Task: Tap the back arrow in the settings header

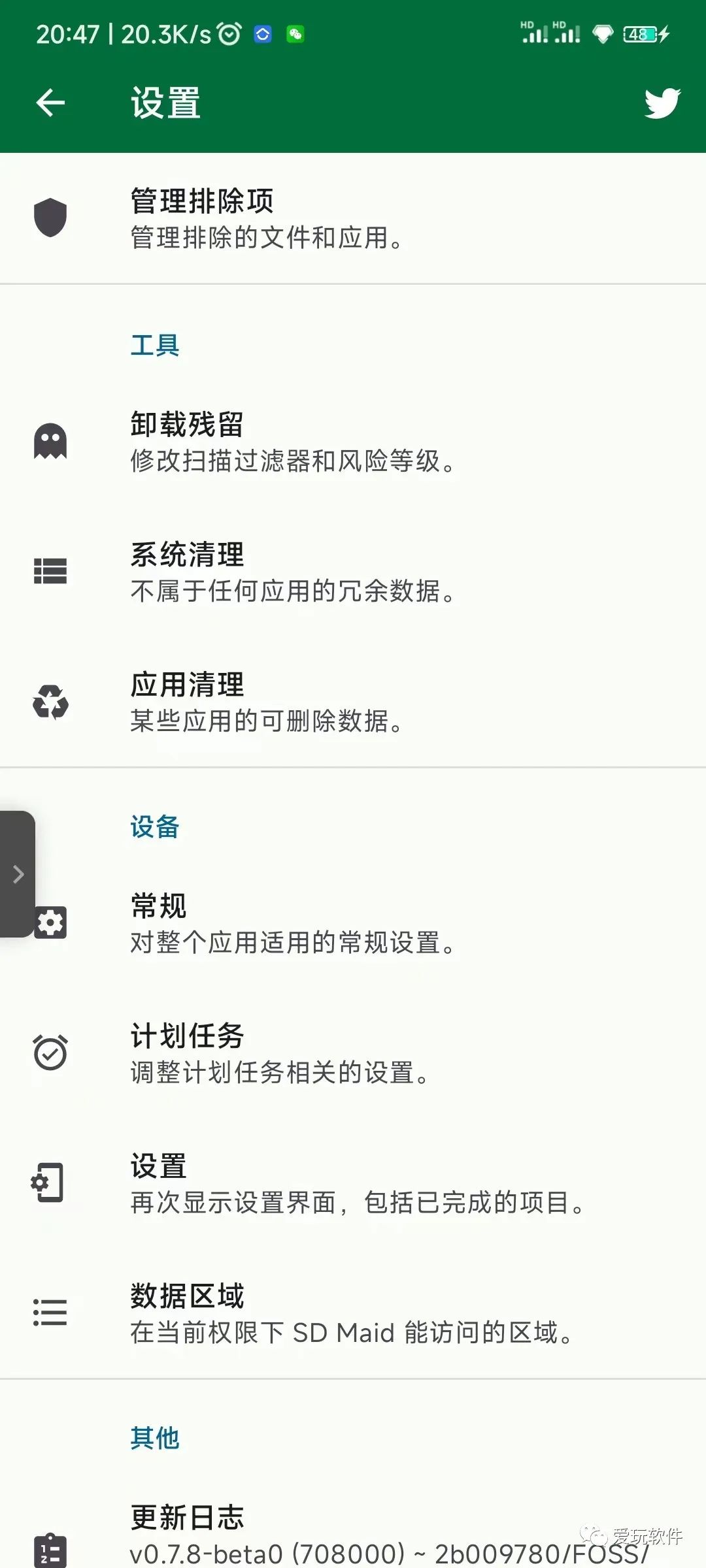Action: [x=49, y=103]
